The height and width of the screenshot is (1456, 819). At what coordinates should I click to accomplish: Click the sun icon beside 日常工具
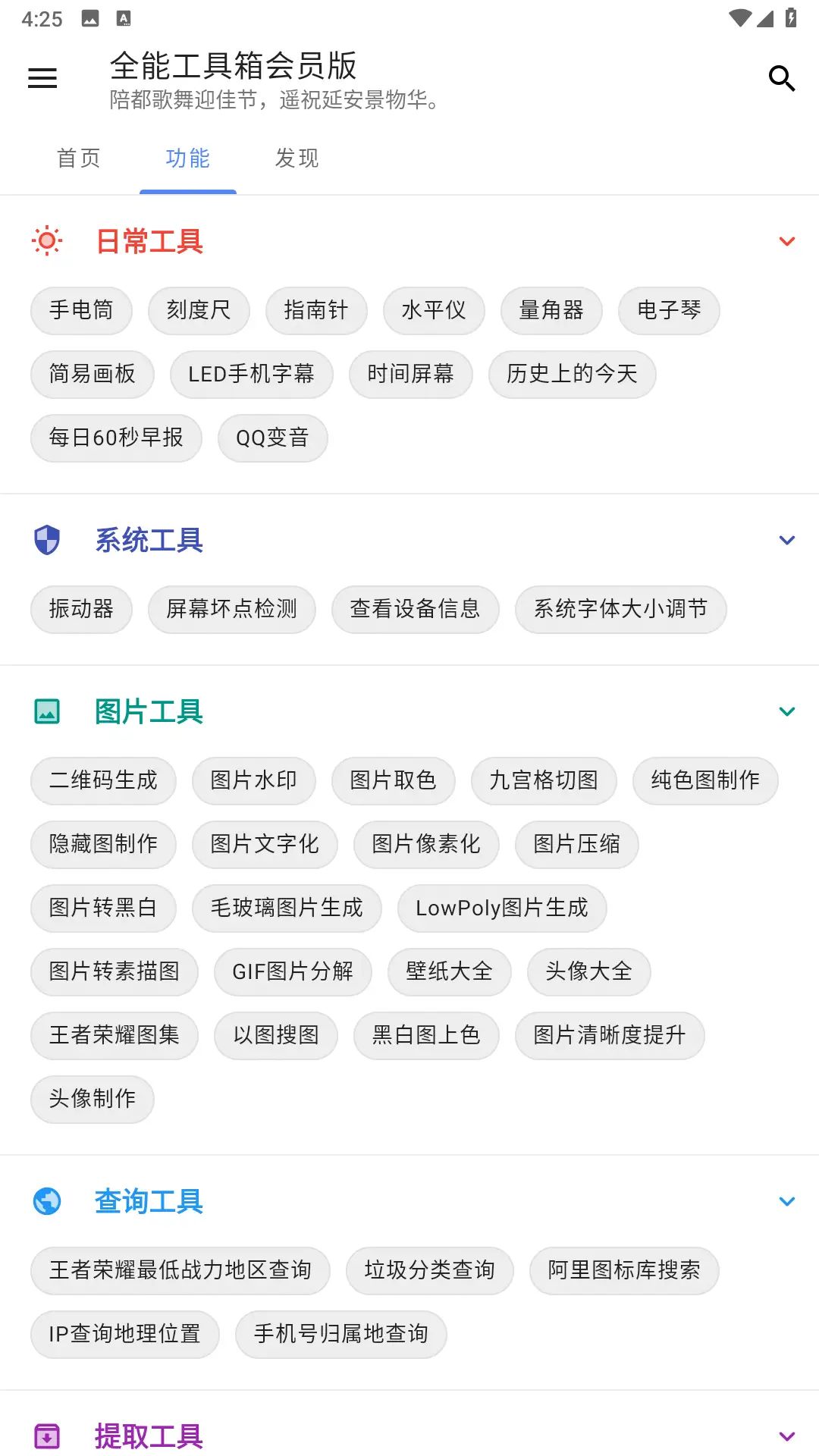click(47, 241)
